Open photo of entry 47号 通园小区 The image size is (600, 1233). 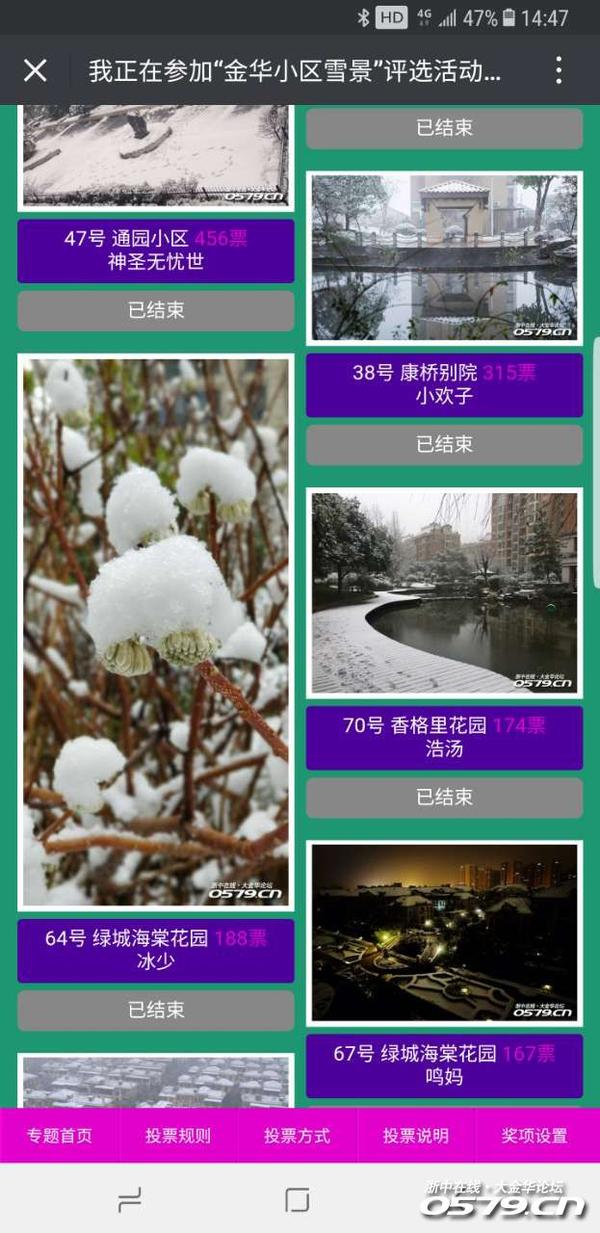[x=156, y=155]
